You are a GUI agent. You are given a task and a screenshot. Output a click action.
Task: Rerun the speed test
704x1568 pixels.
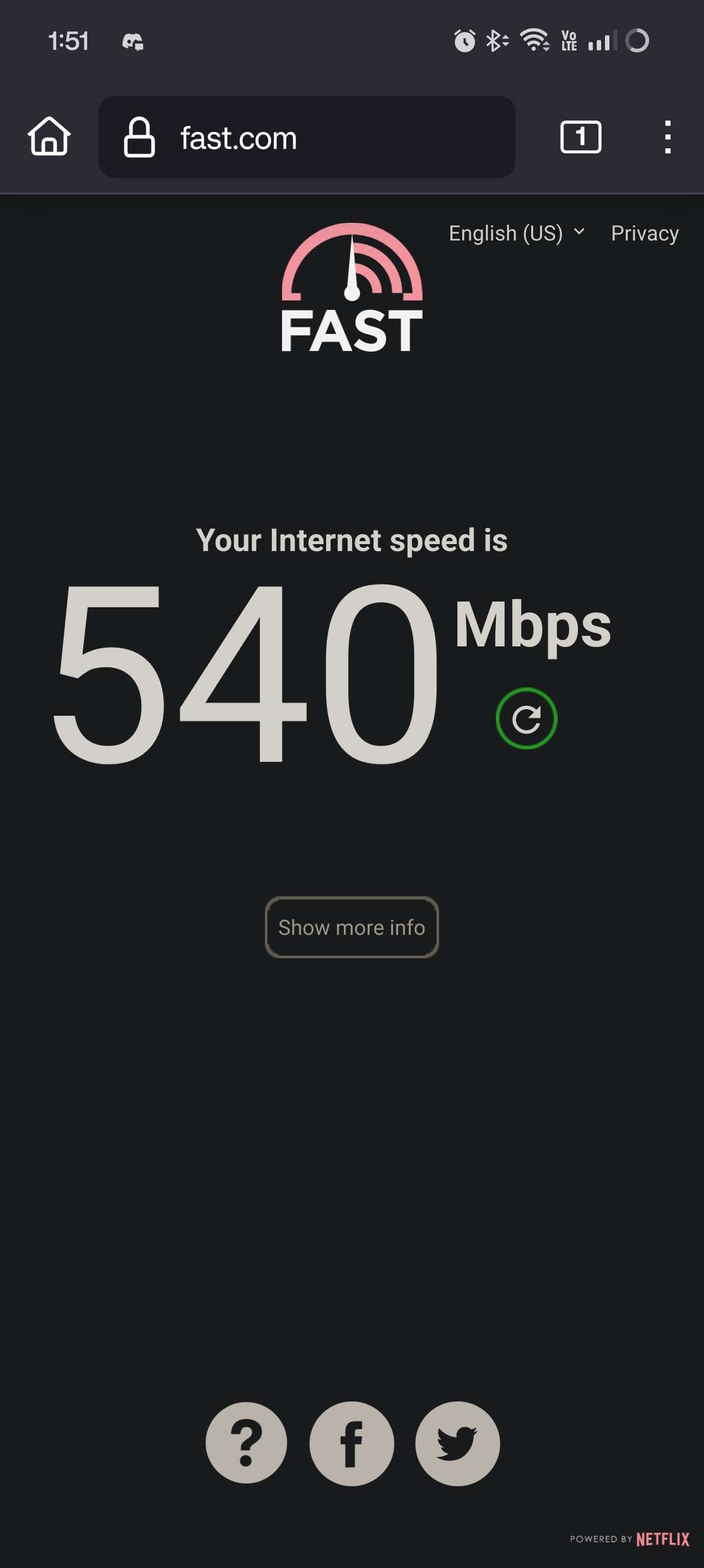[526, 718]
